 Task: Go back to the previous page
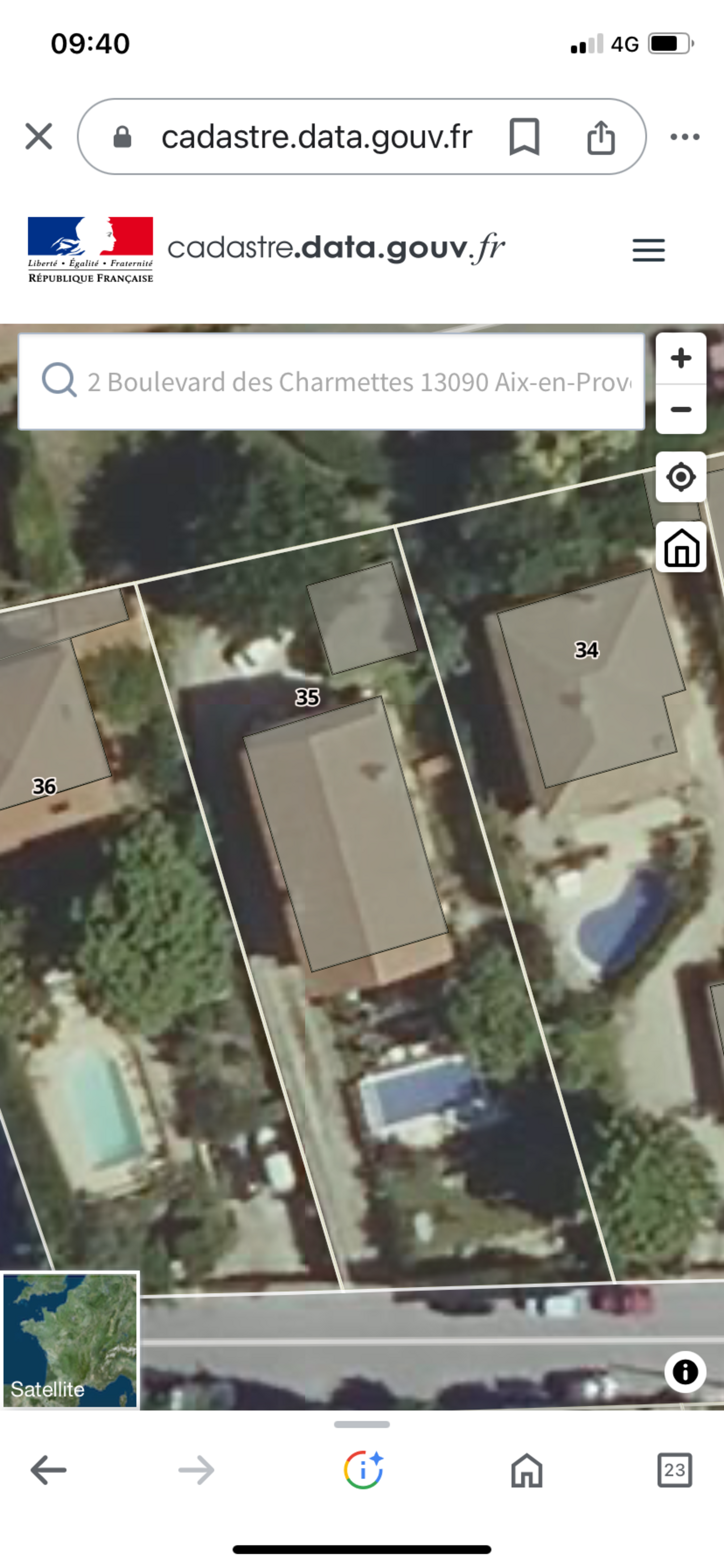[x=49, y=1471]
